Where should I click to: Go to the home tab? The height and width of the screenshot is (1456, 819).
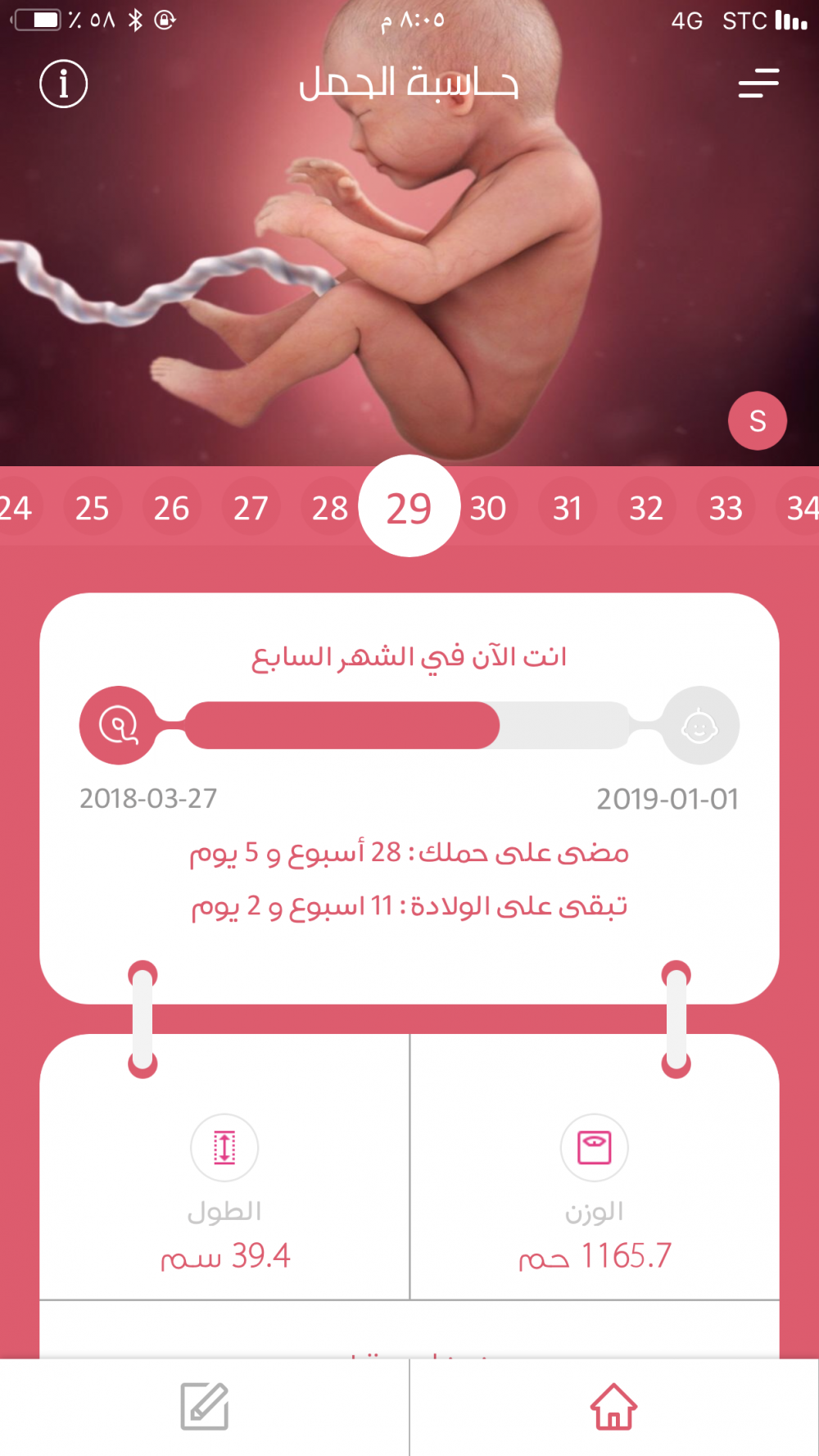tap(613, 1407)
